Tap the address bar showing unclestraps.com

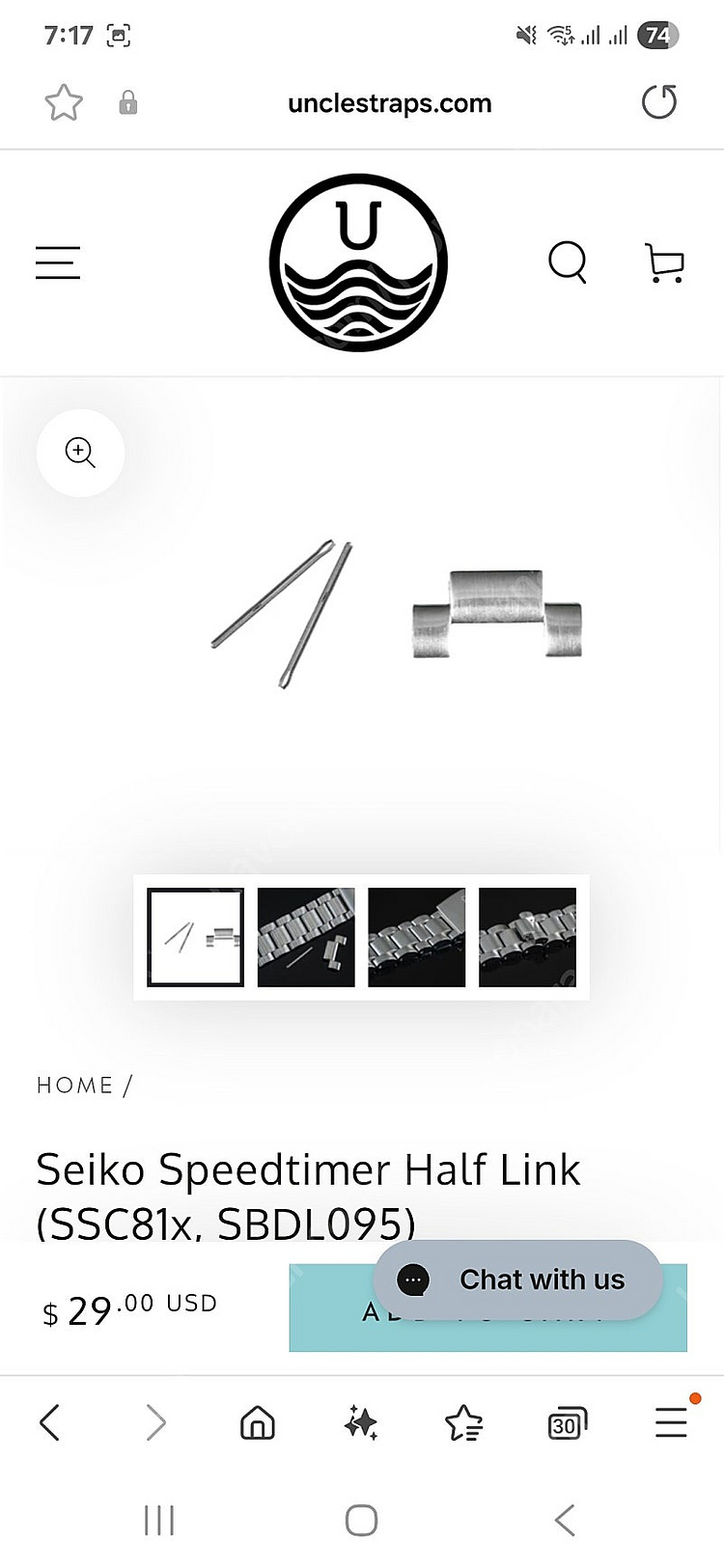coord(389,103)
